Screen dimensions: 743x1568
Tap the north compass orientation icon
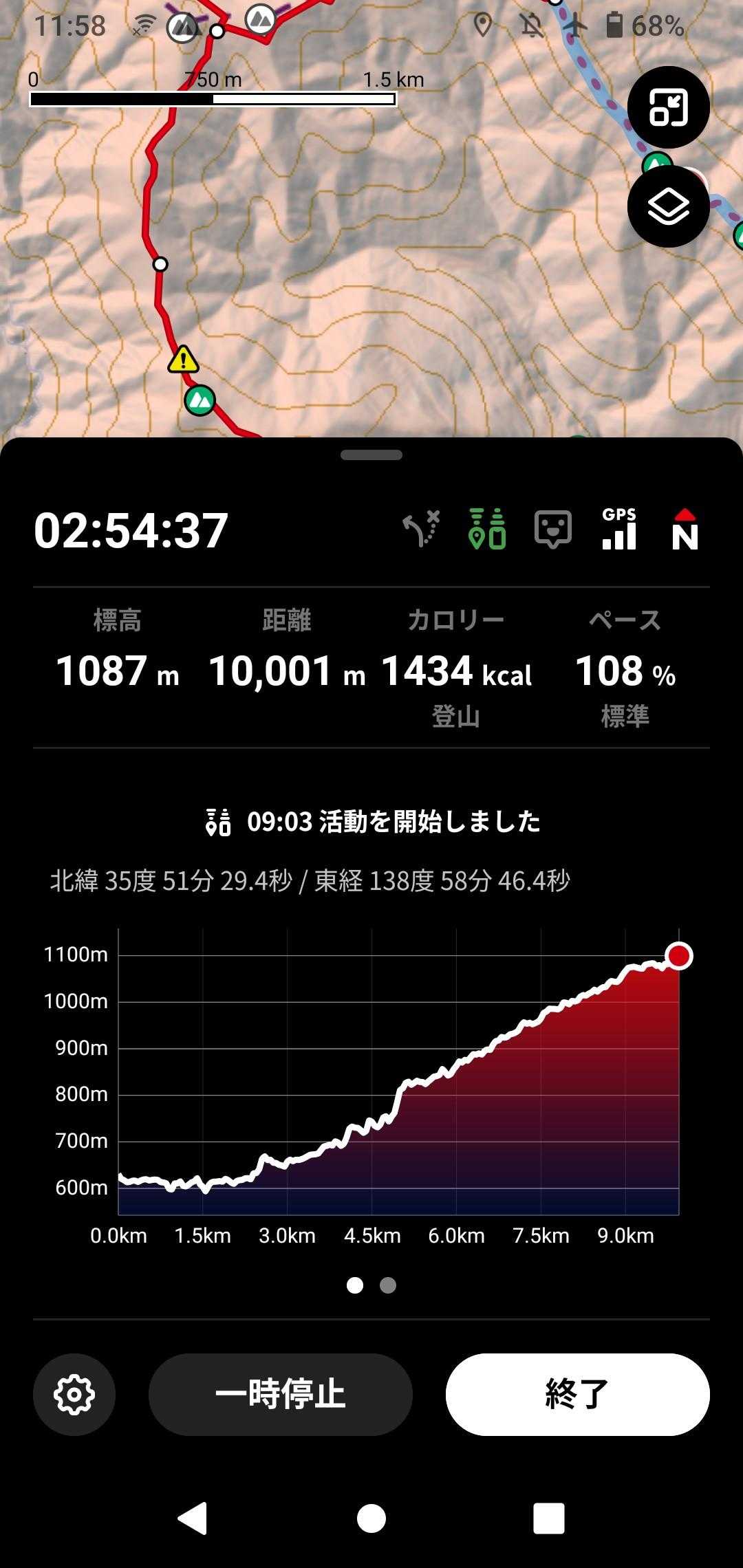point(685,530)
